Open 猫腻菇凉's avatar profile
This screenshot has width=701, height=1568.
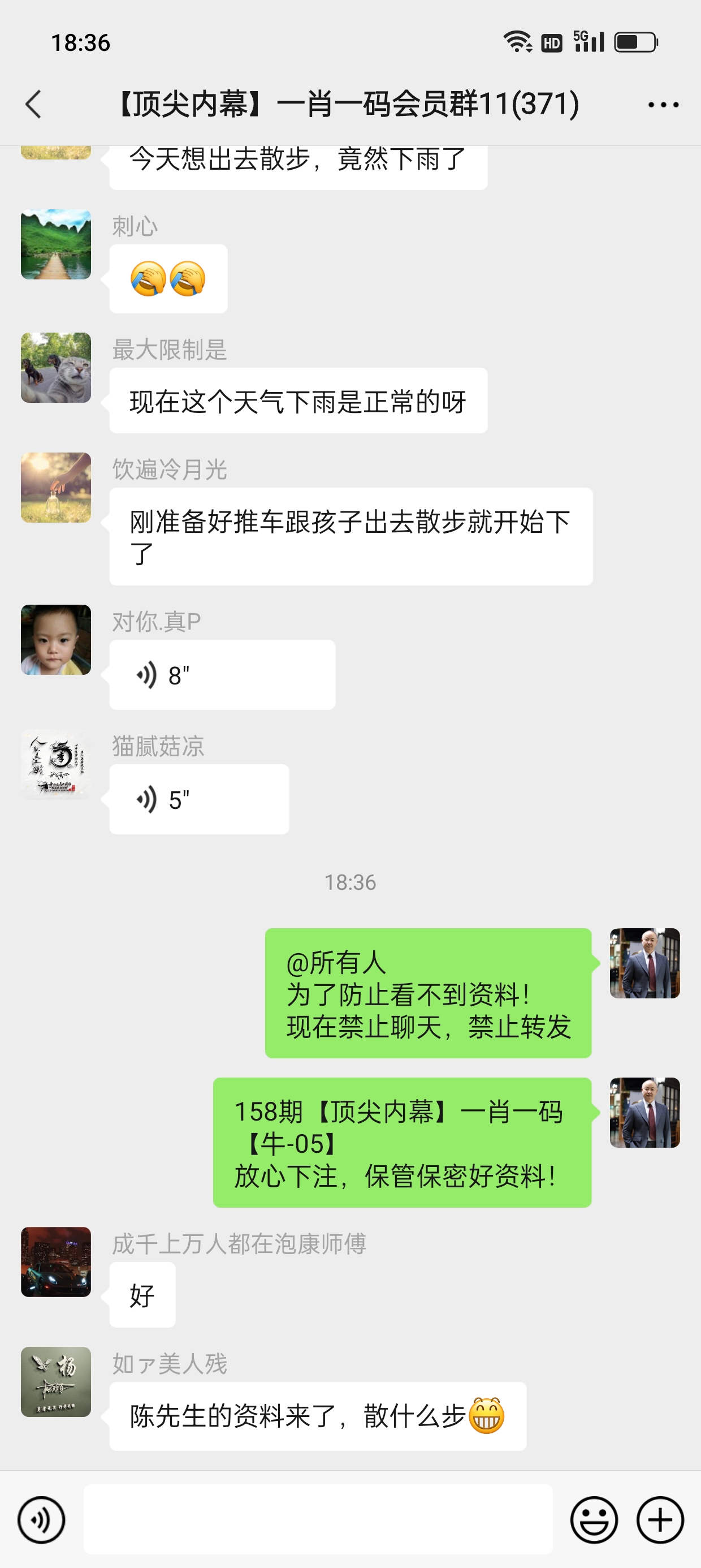tap(56, 765)
